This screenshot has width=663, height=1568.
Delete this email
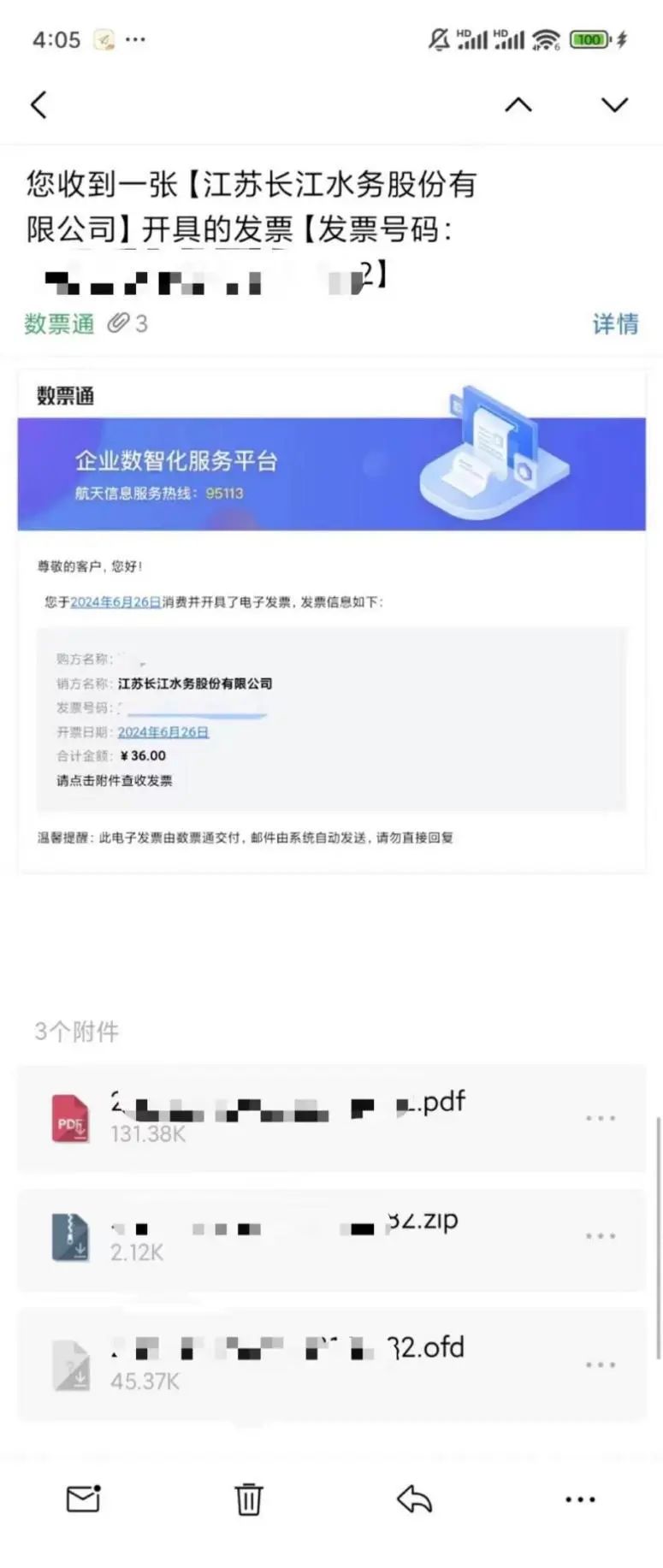click(x=249, y=1499)
